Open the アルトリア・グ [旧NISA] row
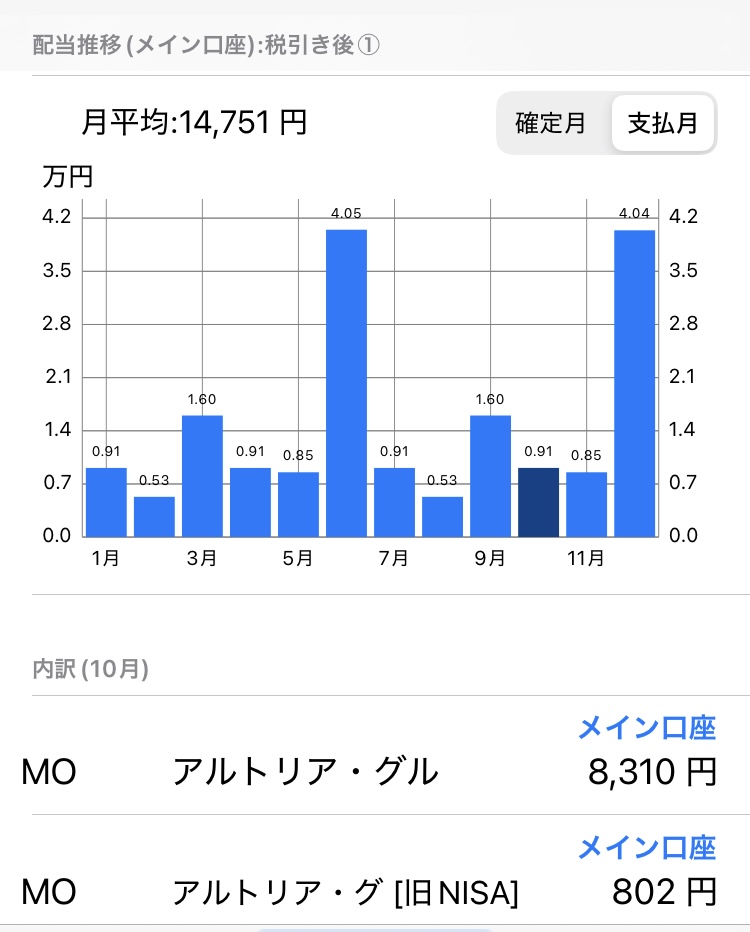Viewport: 750px width, 932px height. [x=375, y=876]
